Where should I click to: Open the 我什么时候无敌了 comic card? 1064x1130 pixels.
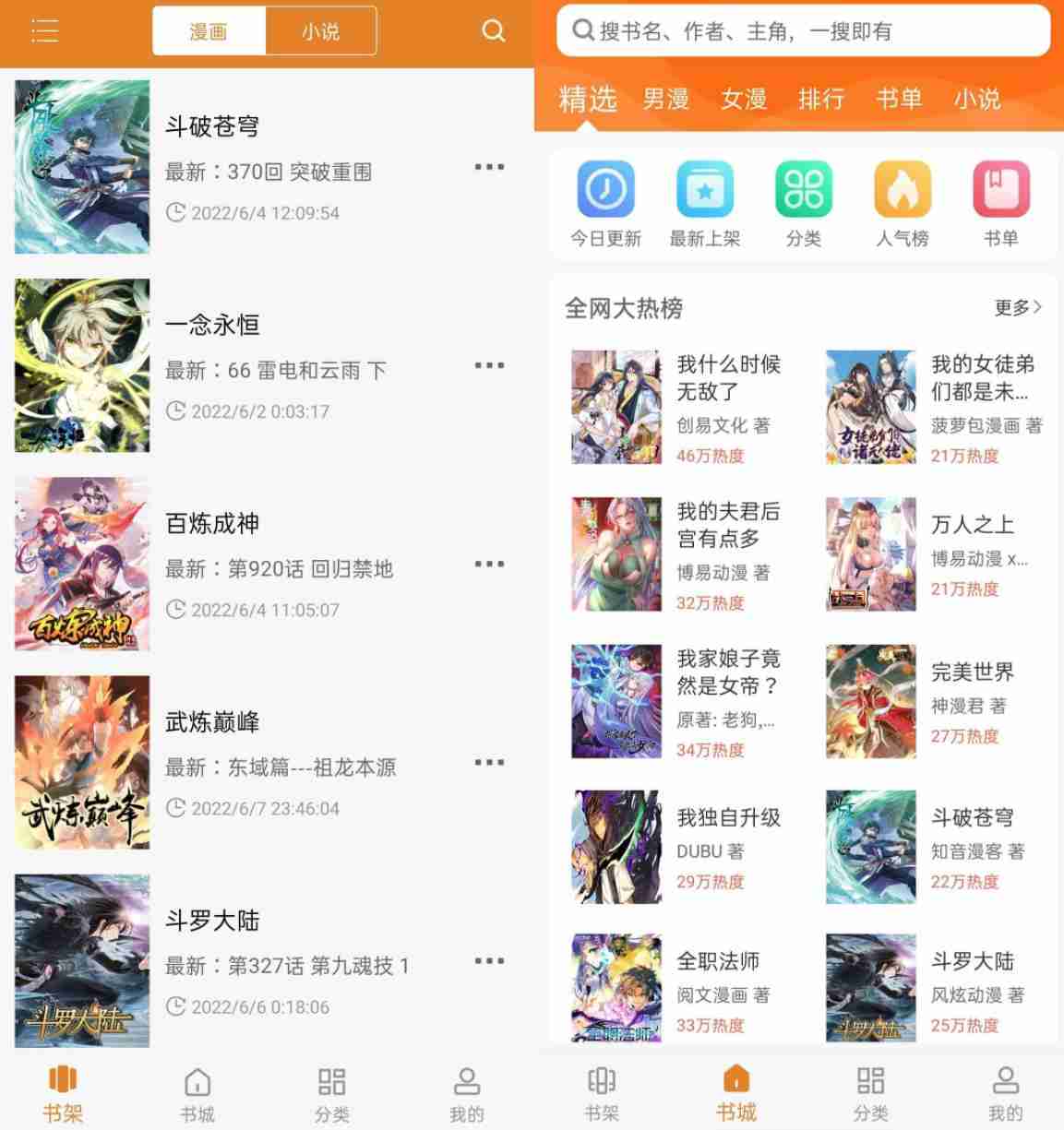point(678,406)
